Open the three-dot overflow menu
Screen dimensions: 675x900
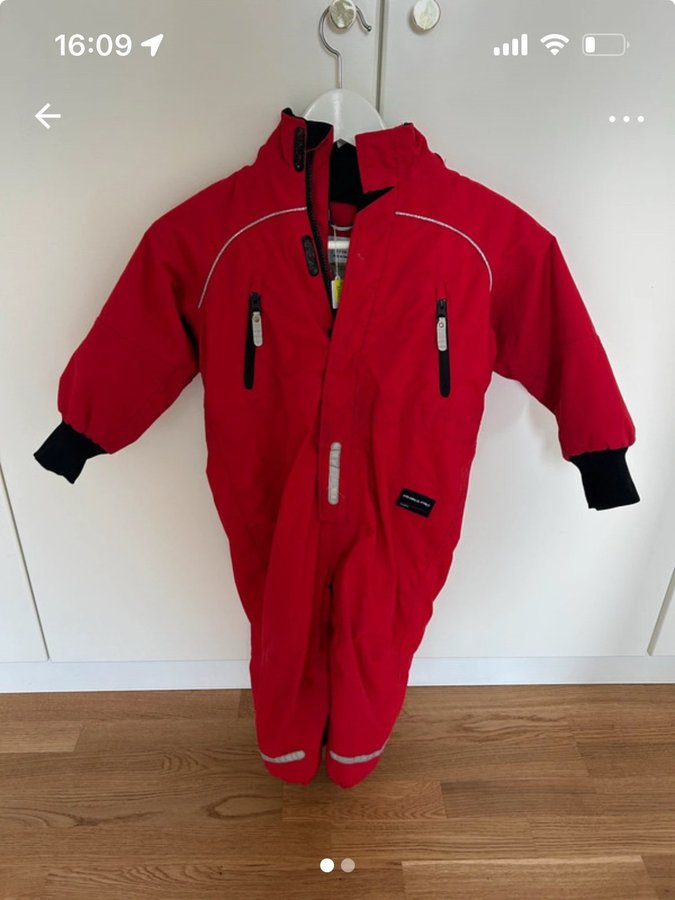626,118
